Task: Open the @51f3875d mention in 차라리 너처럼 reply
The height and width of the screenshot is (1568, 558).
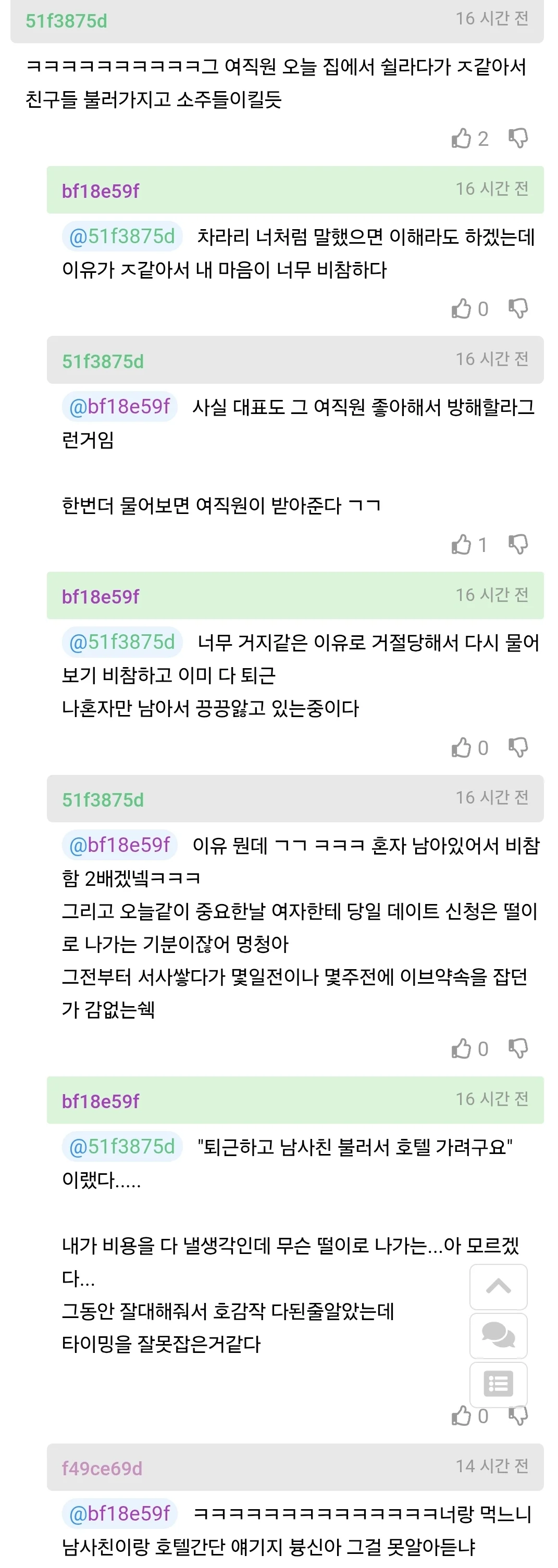Action: (x=122, y=236)
